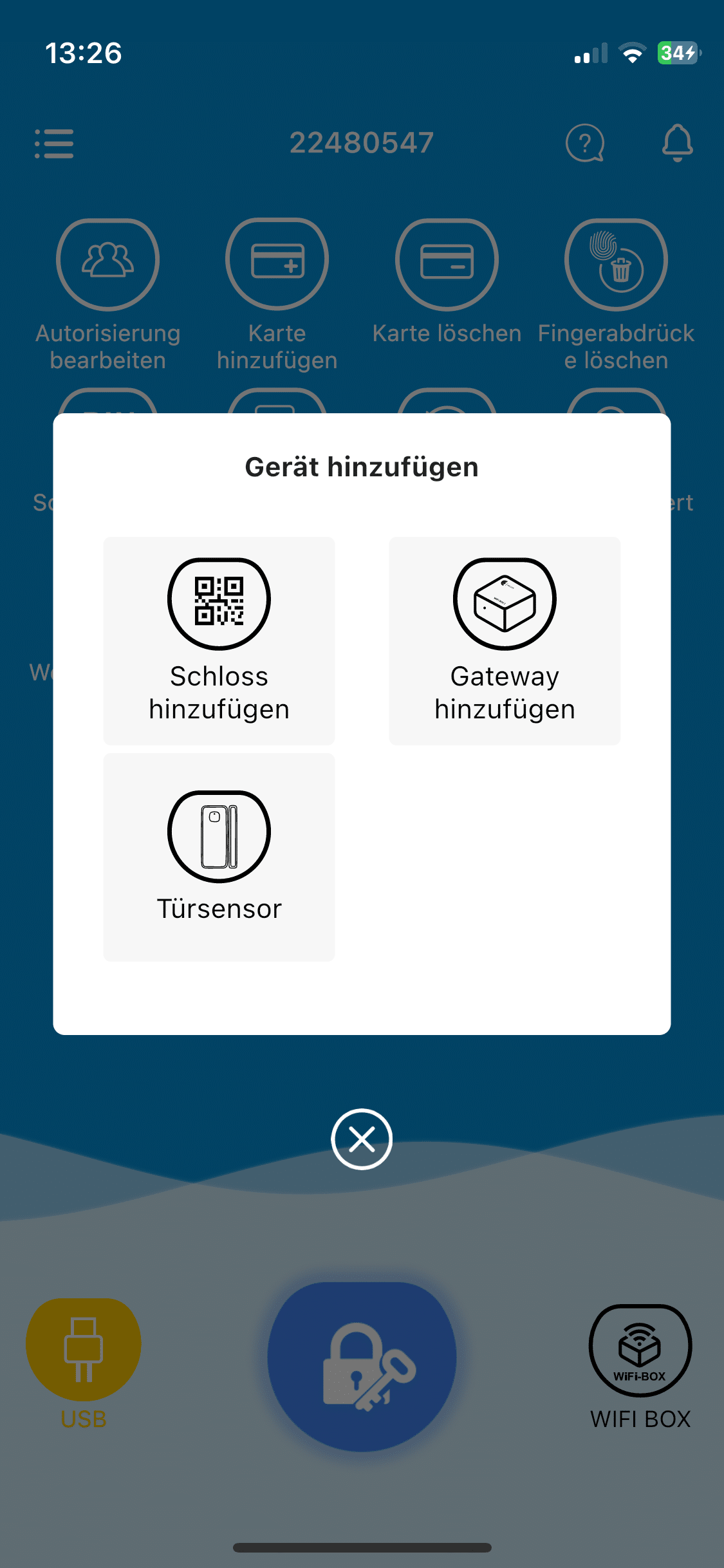Add a Türsensor device
Viewport: 724px width, 1568px height.
219,856
